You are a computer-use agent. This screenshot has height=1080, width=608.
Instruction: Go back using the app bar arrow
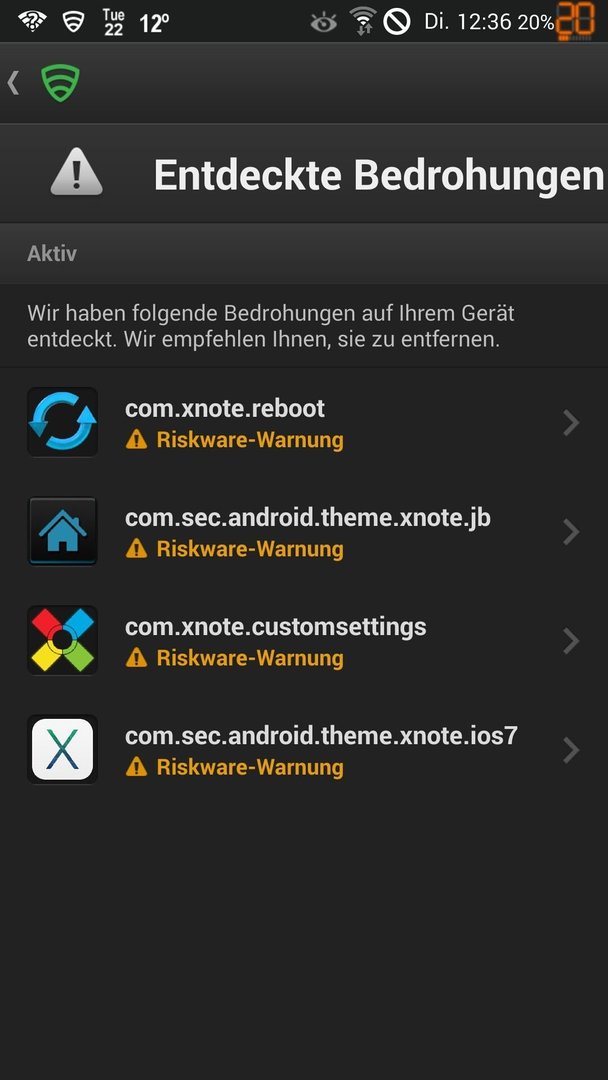pos(14,83)
